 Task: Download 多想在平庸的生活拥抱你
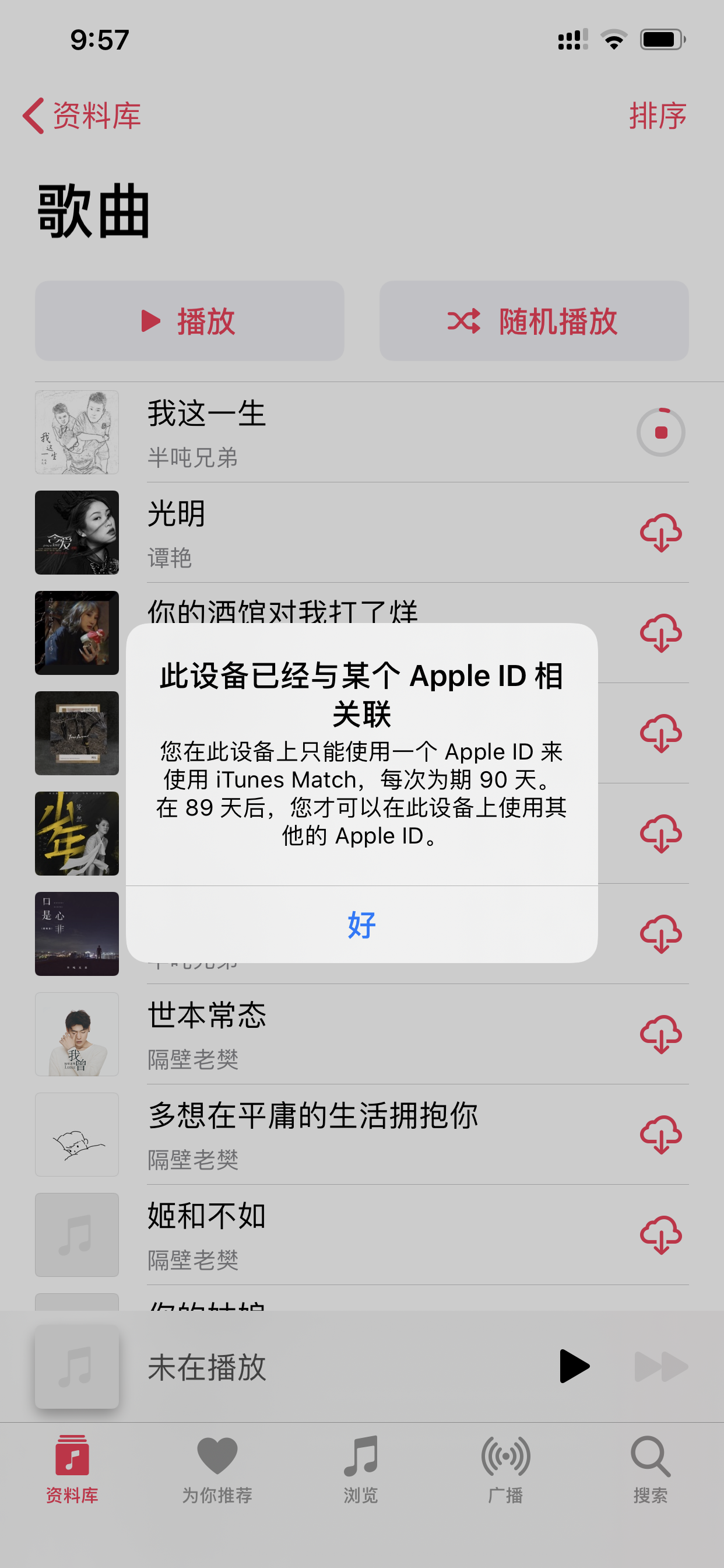pos(660,1135)
